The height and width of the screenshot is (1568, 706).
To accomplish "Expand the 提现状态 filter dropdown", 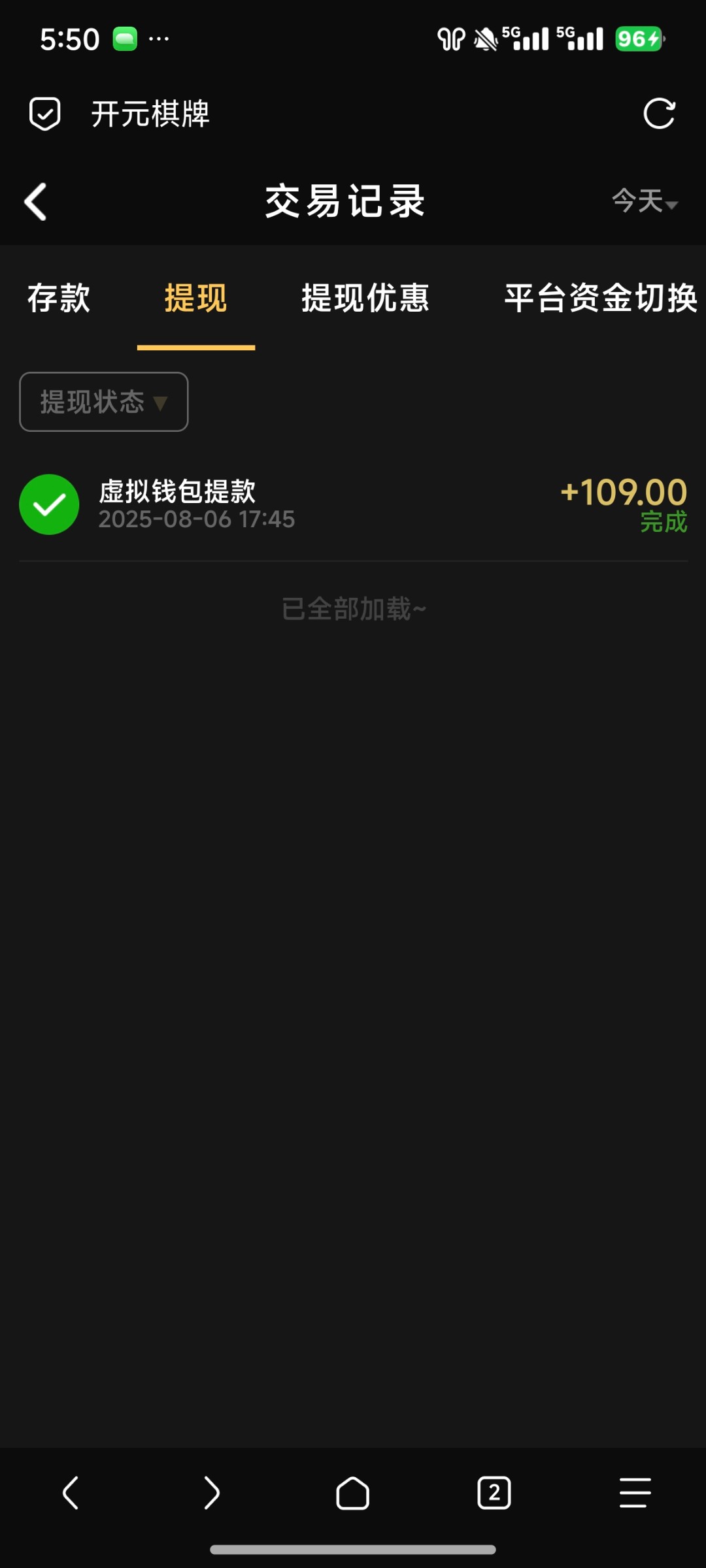I will coord(104,402).
